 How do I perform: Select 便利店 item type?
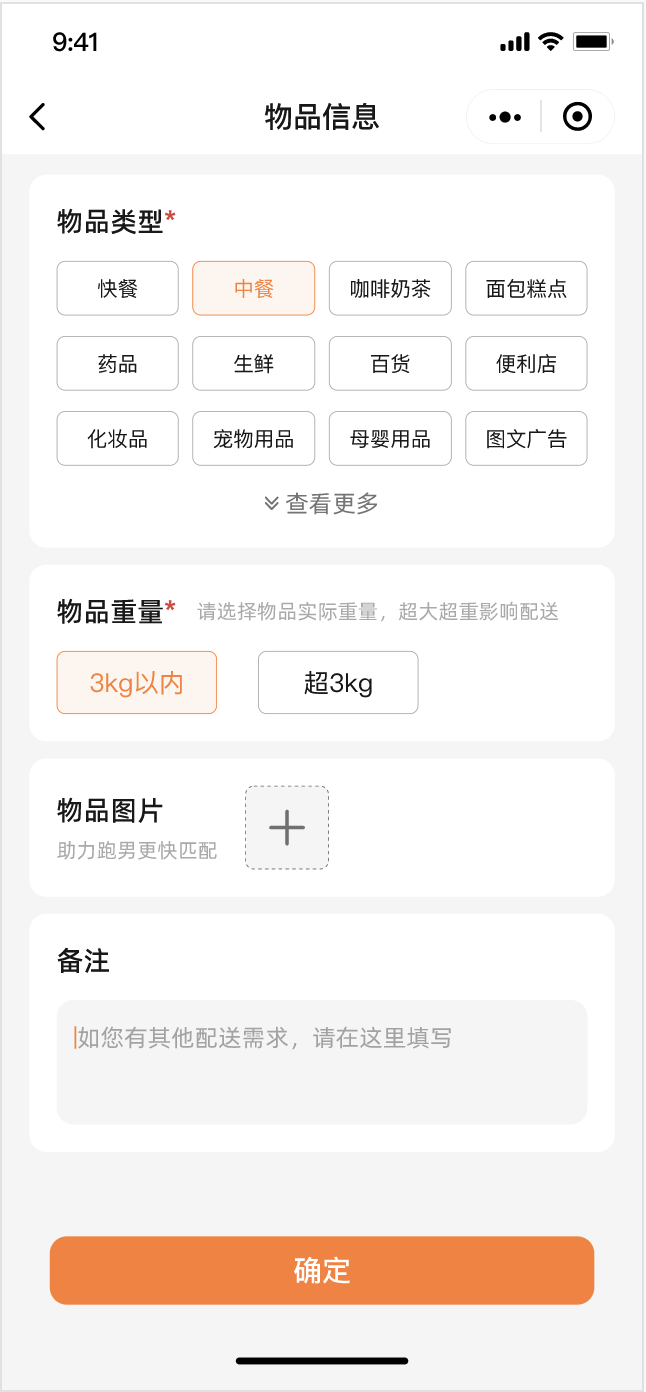(x=526, y=364)
